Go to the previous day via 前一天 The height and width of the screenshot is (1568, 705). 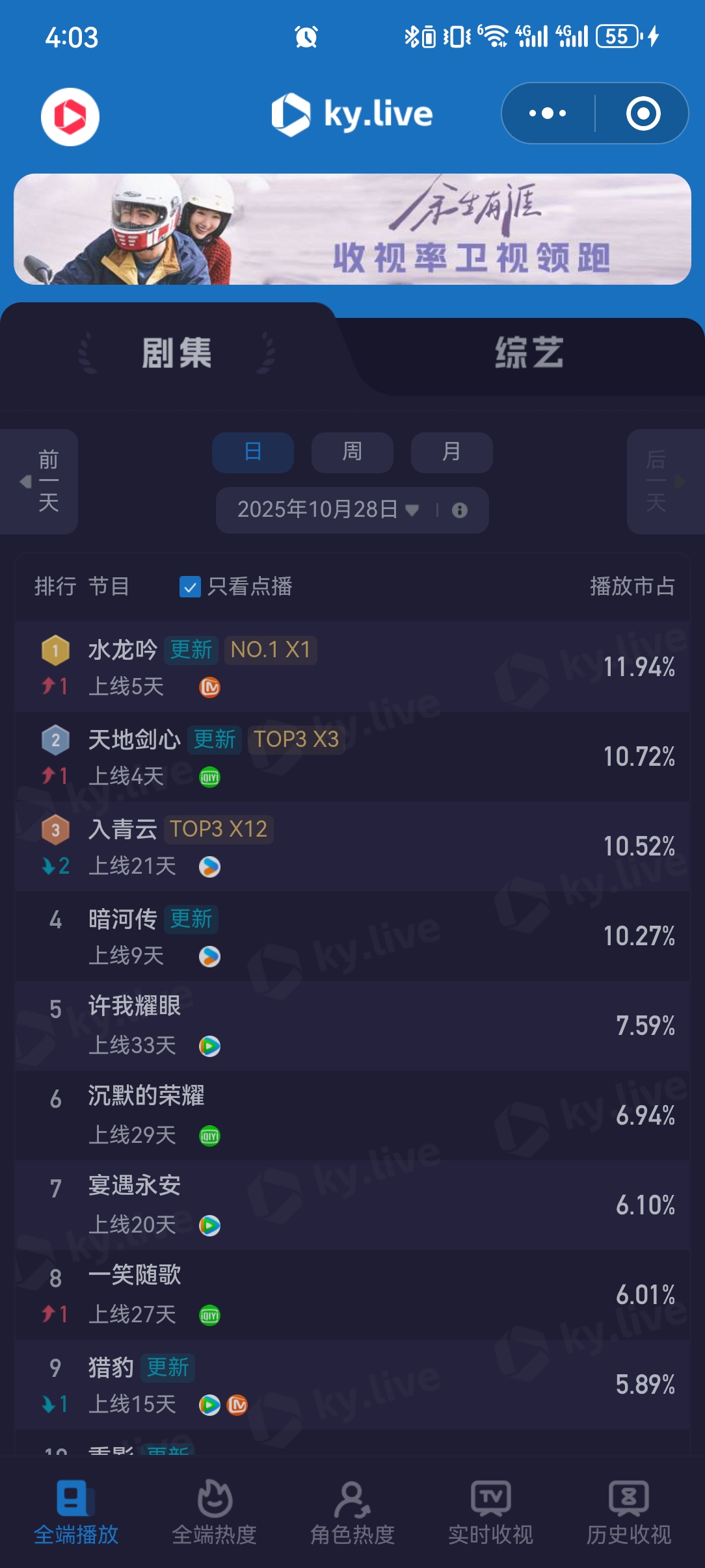pyautogui.click(x=40, y=481)
